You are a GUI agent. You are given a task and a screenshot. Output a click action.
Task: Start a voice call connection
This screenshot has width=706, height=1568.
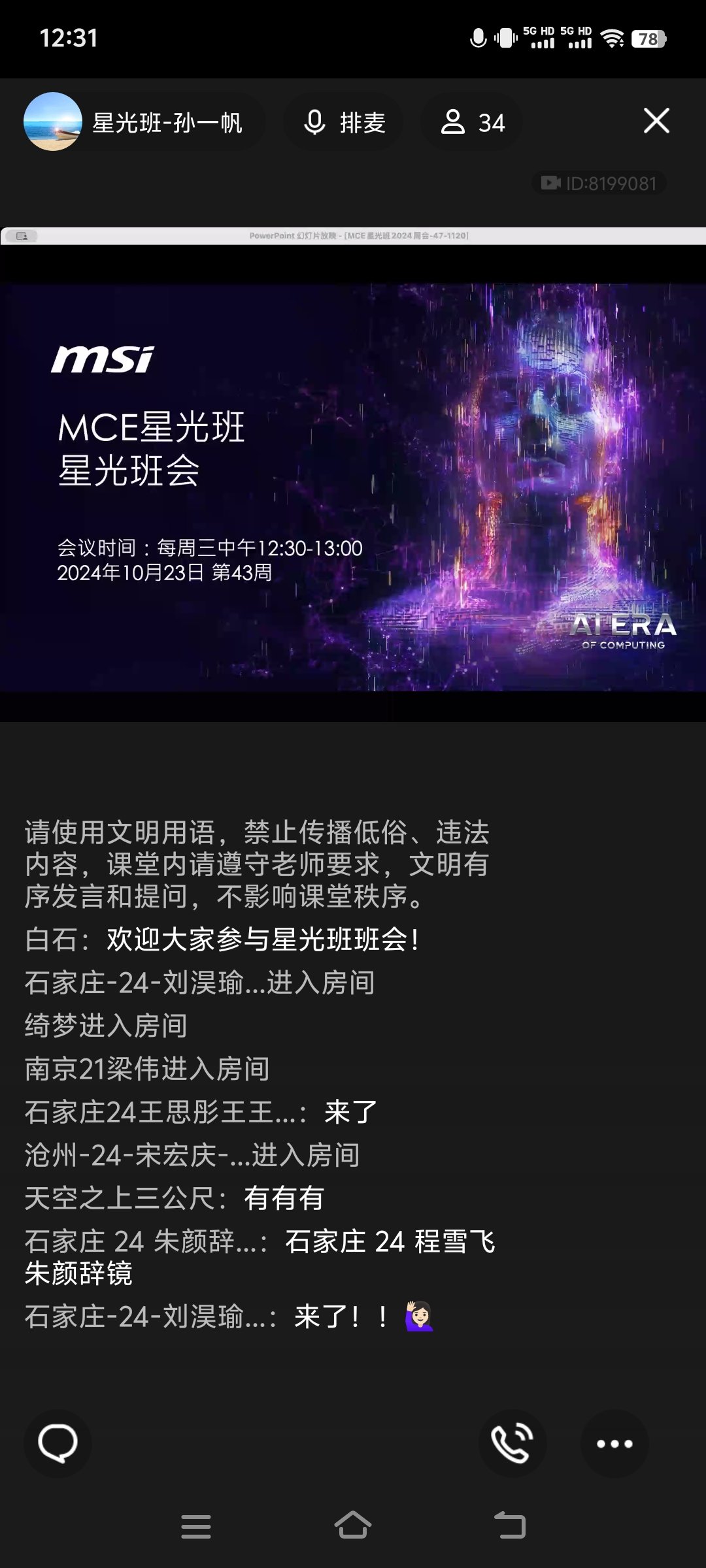(x=512, y=1443)
